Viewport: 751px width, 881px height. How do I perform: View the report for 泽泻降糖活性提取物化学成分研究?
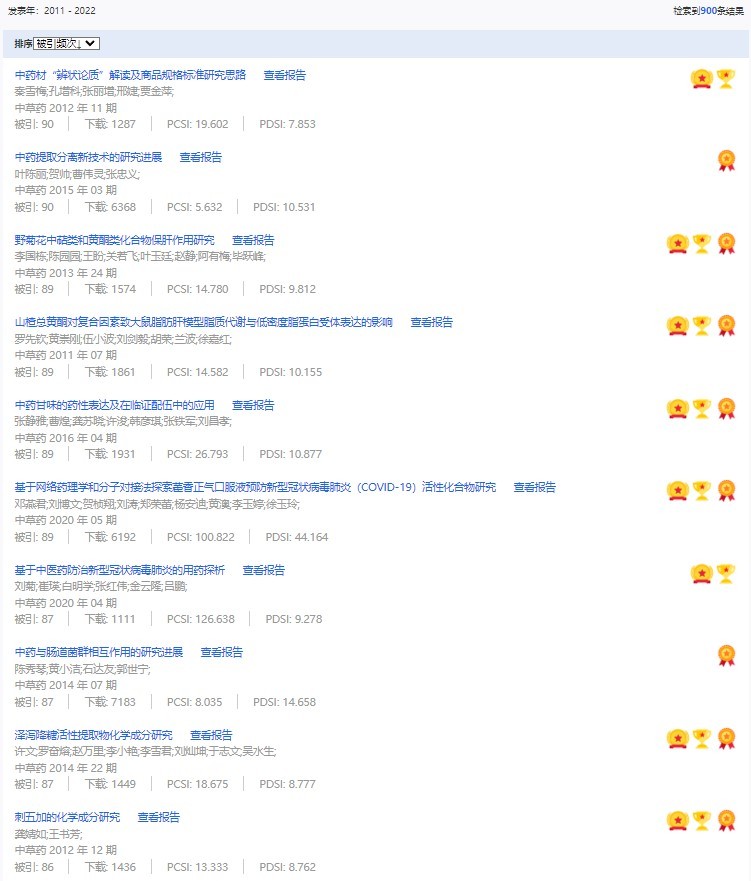[x=211, y=735]
